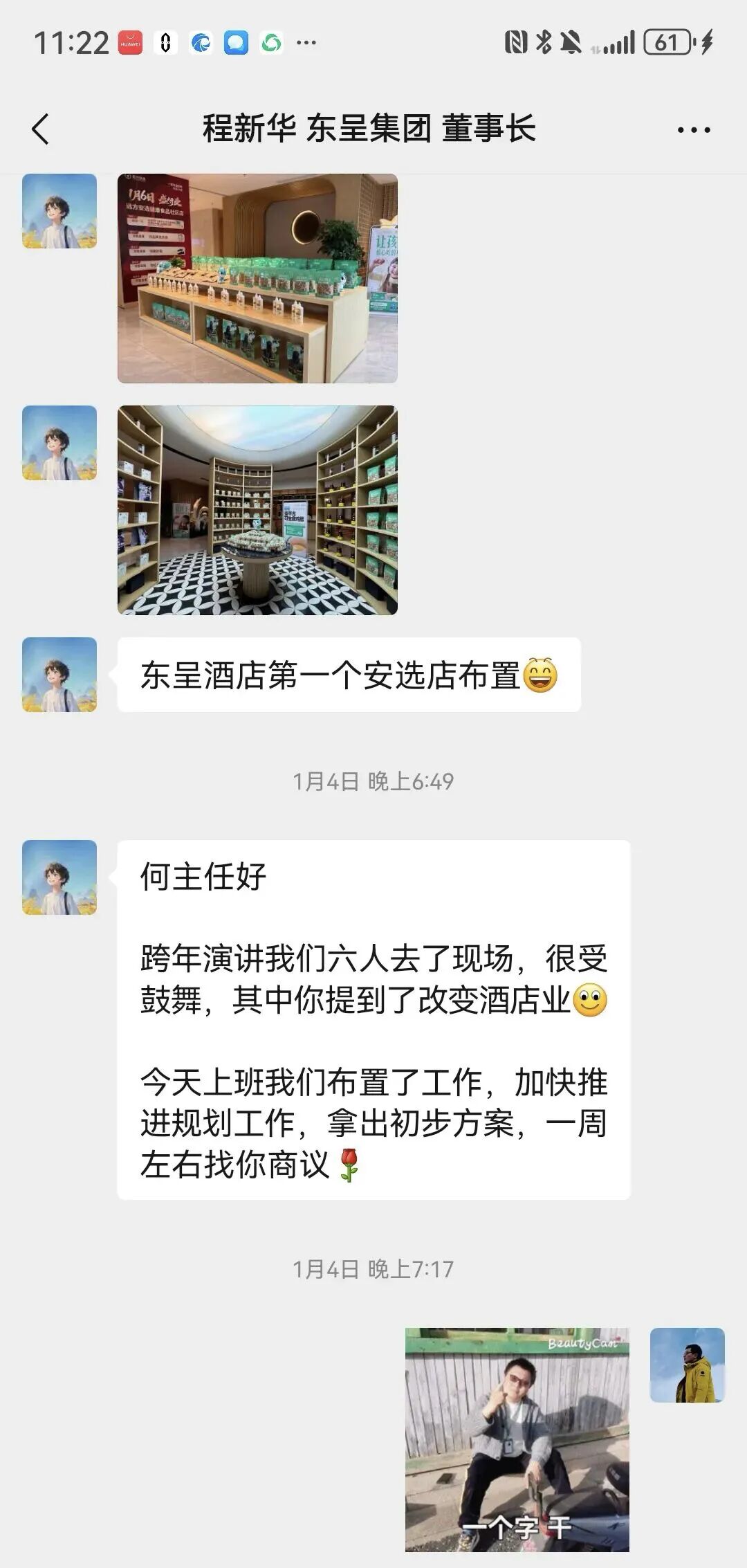Tap the contact's avatar beside the 何主任好 message
The height and width of the screenshot is (1568, 747).
(x=59, y=877)
